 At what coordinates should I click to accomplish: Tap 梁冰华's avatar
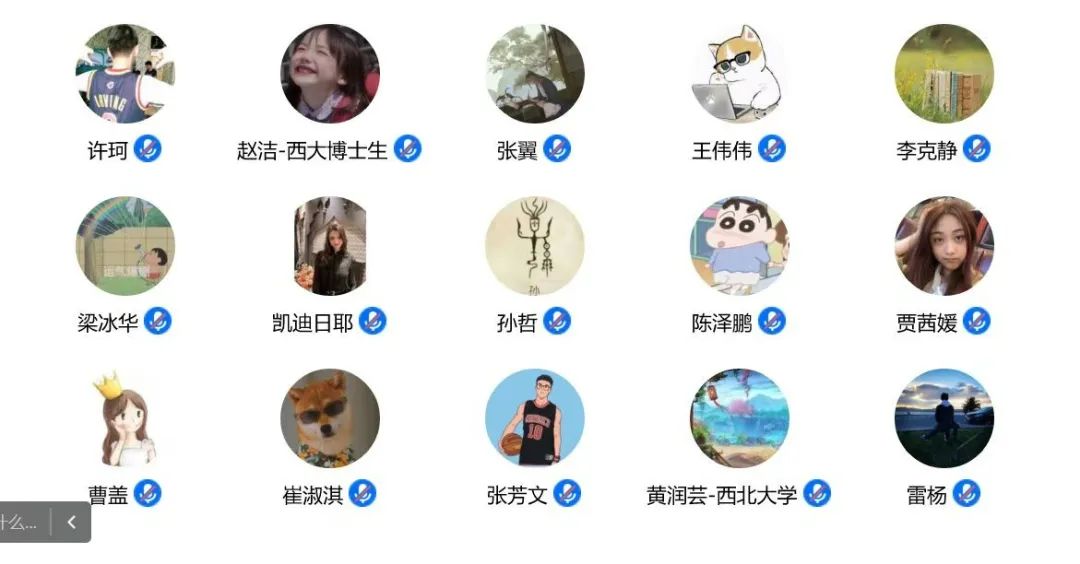pyautogui.click(x=125, y=246)
